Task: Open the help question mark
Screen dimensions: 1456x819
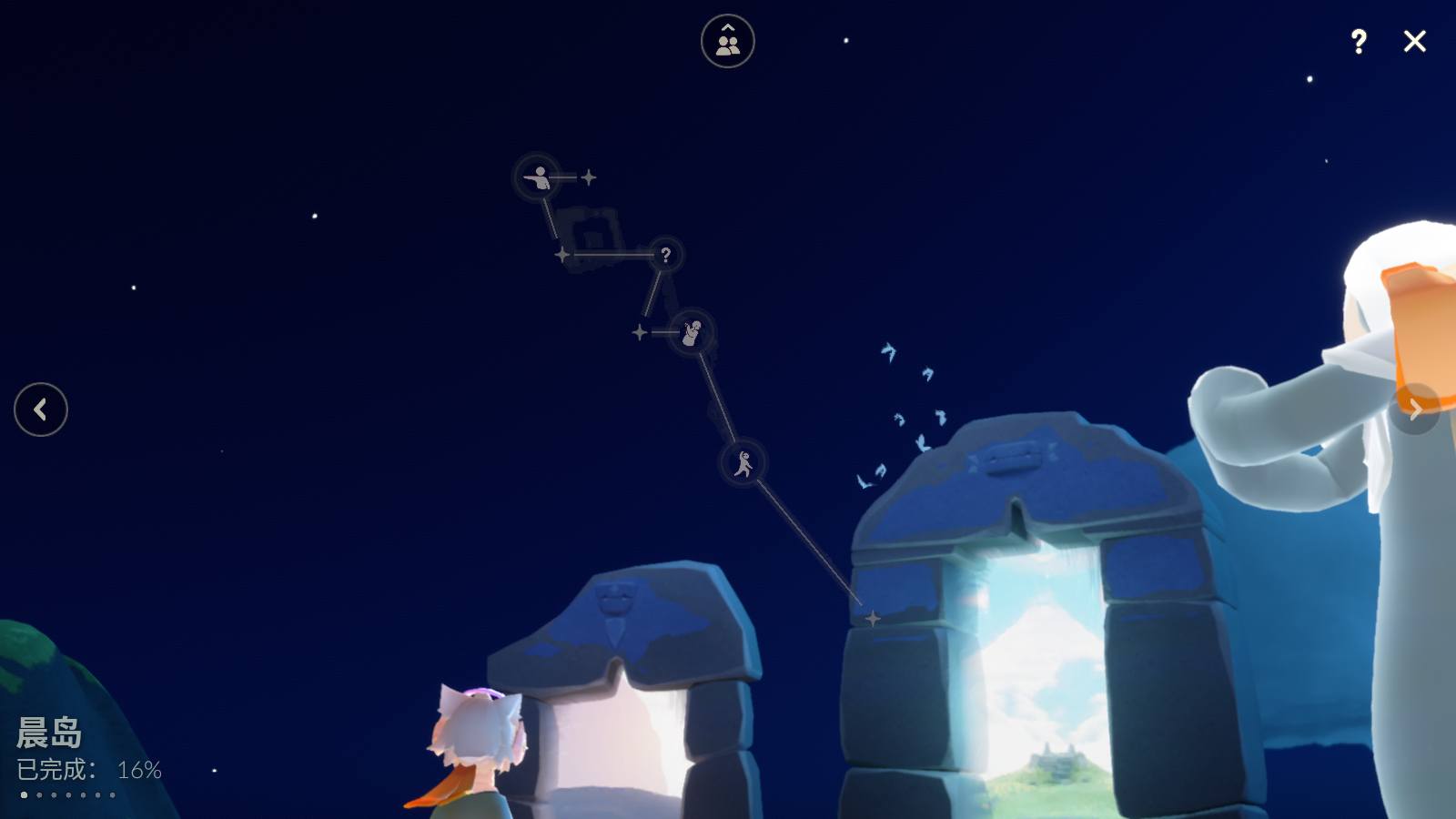Action: click(x=1358, y=41)
